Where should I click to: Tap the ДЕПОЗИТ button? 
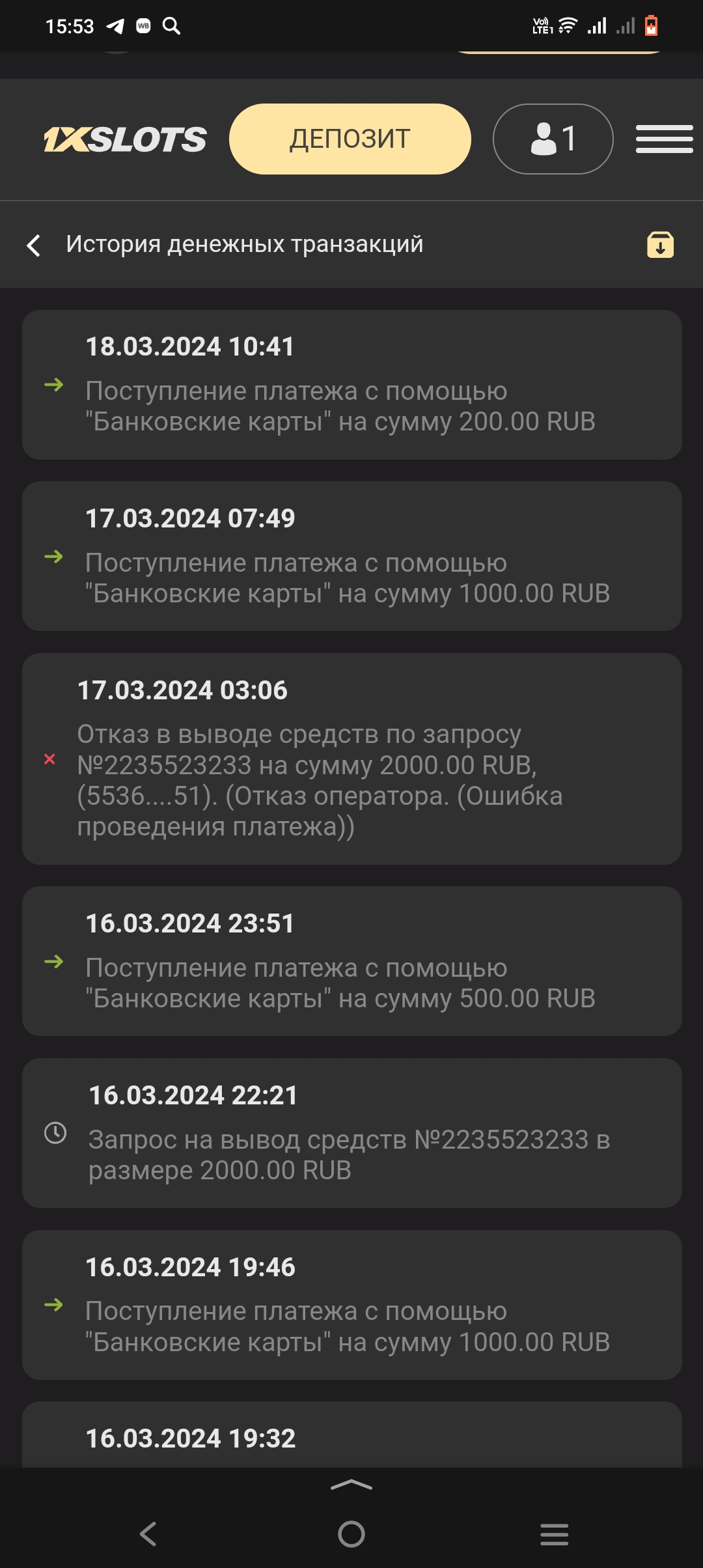pos(350,139)
